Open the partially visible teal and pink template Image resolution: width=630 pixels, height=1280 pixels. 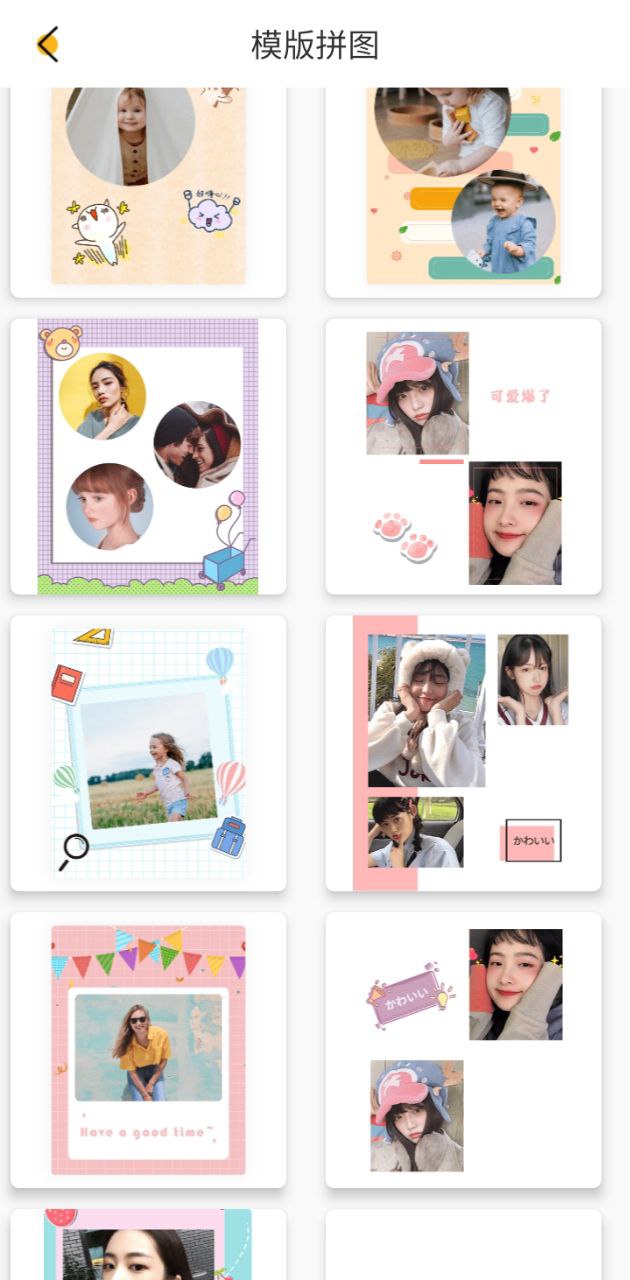(148, 1245)
